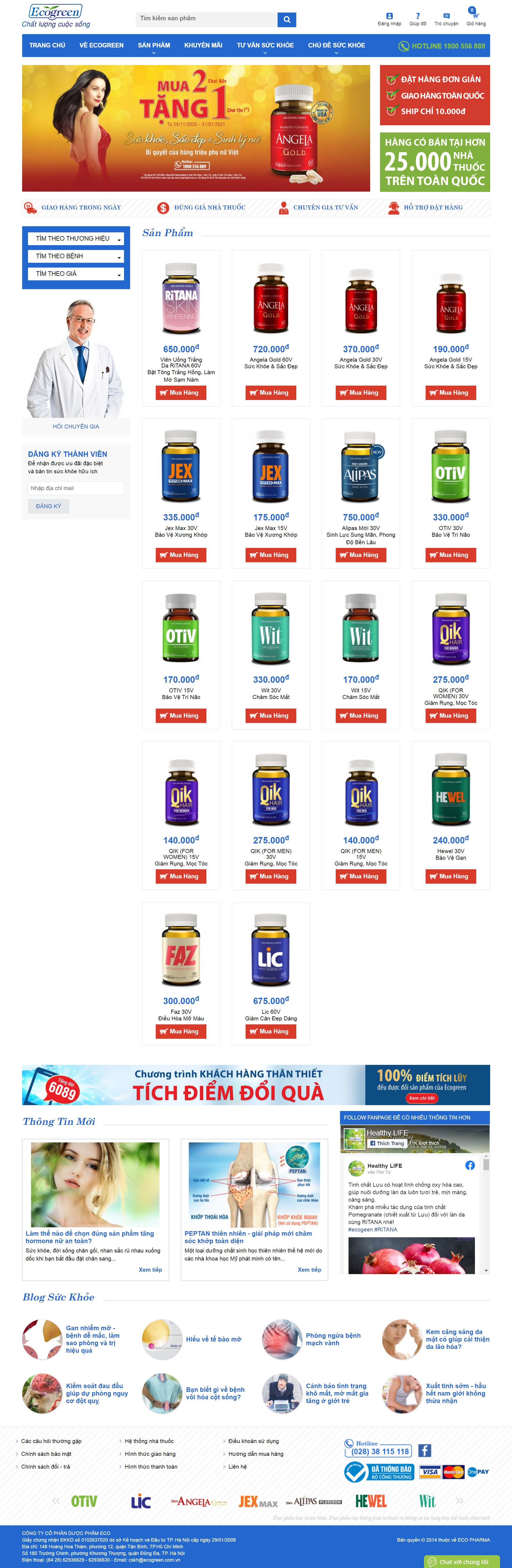Open Hỏi chuyên gia link
Image resolution: width=512 pixels, height=1568 pixels.
(x=75, y=427)
